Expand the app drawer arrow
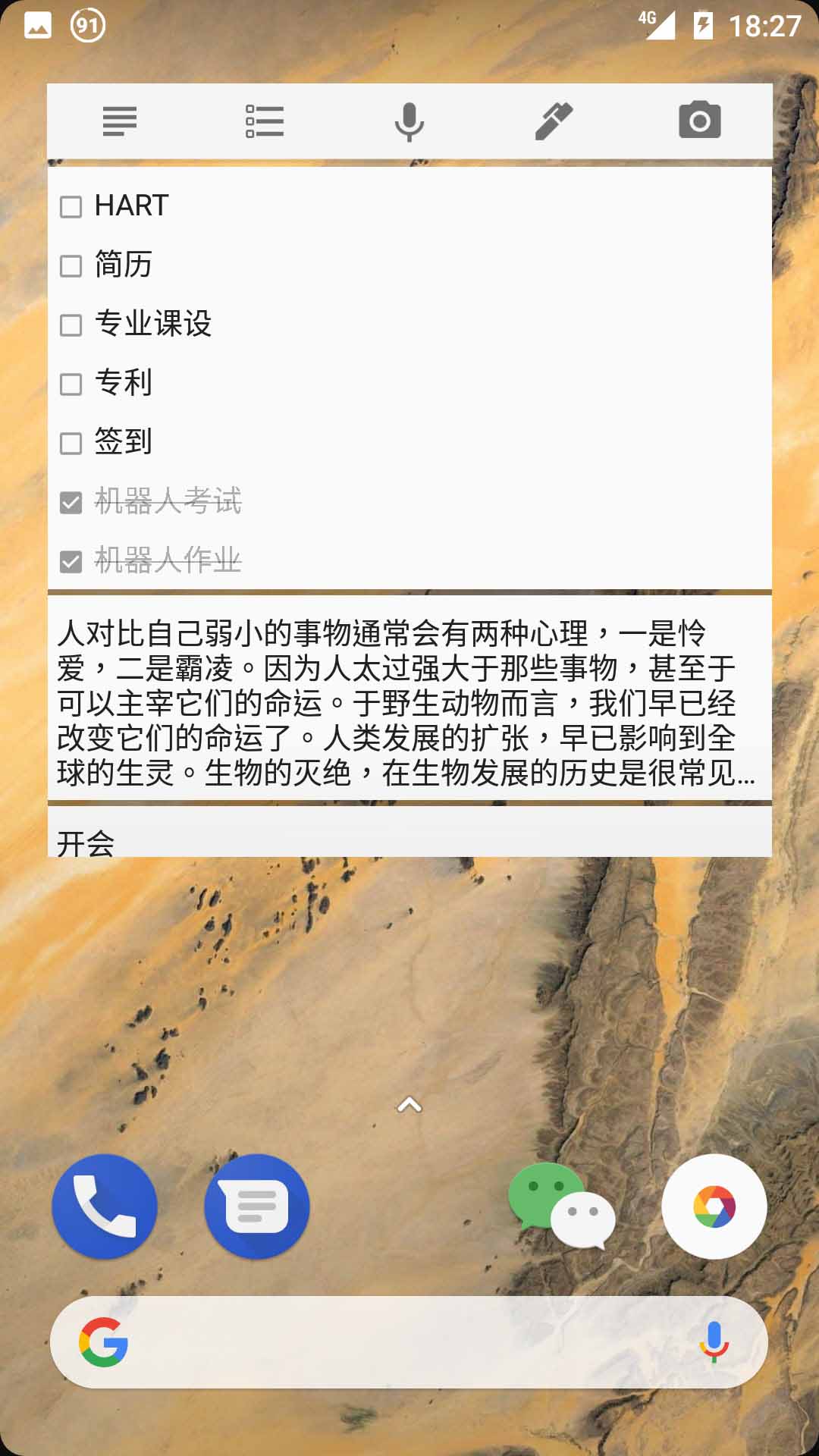The height and width of the screenshot is (1456, 819). coord(409,1106)
